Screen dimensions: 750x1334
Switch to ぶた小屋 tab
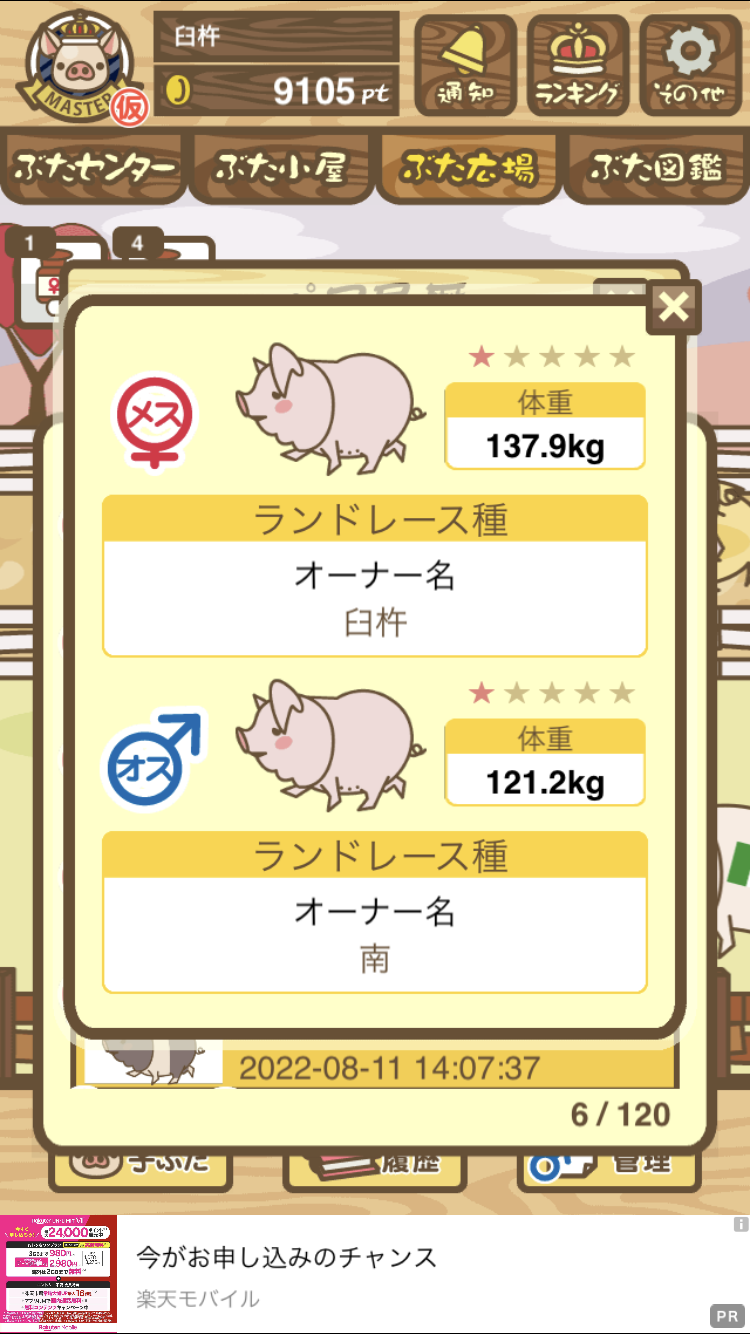(281, 168)
